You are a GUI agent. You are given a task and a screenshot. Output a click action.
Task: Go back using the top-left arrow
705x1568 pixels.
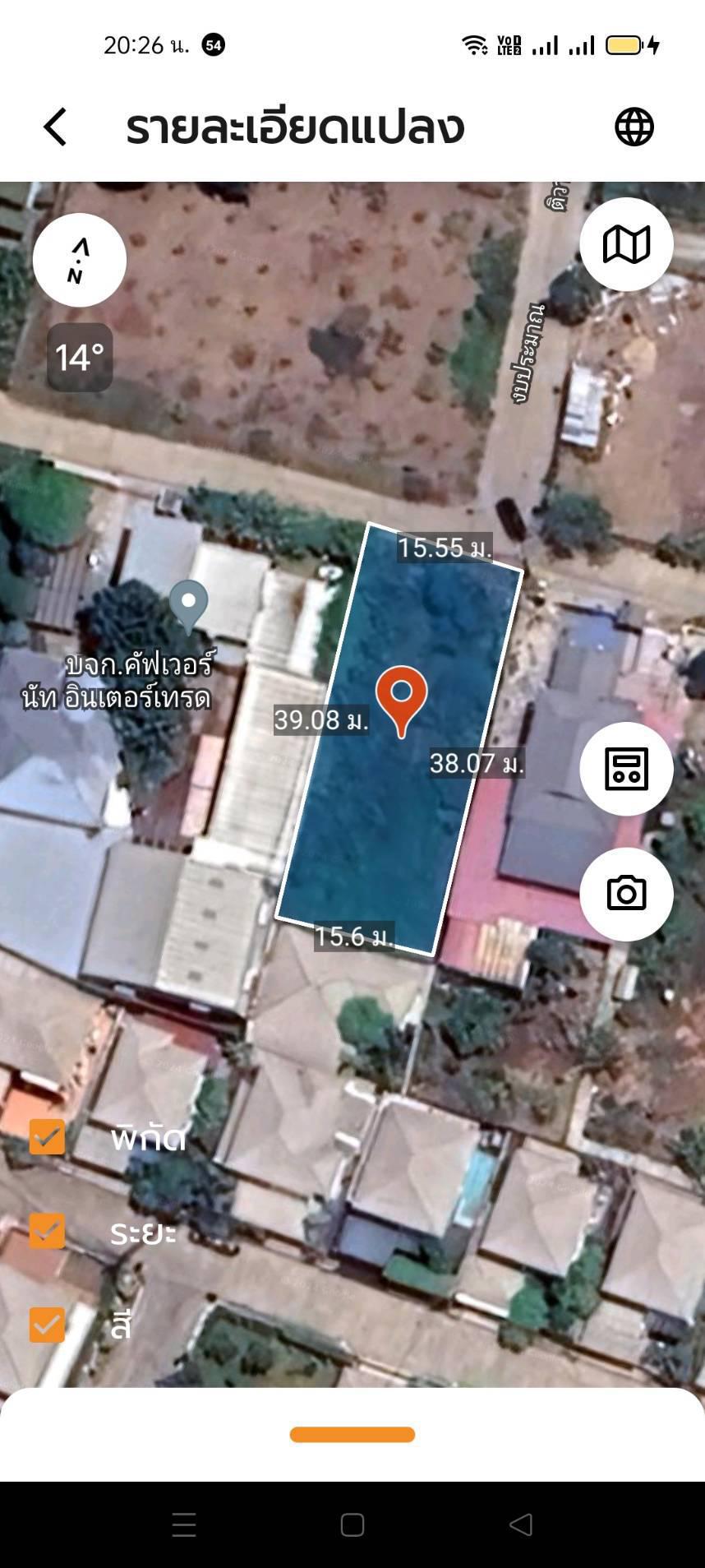(55, 127)
